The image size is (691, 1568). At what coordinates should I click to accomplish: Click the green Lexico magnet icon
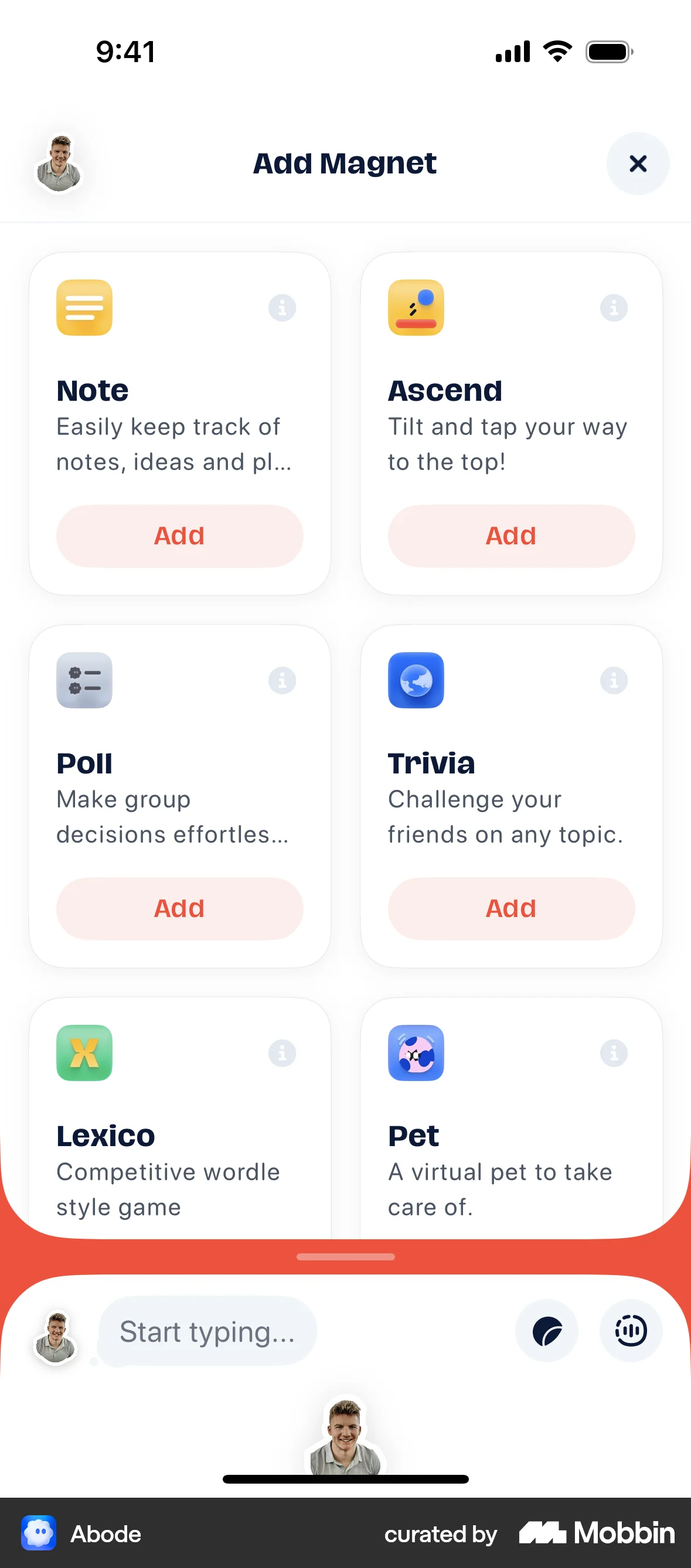click(84, 1053)
